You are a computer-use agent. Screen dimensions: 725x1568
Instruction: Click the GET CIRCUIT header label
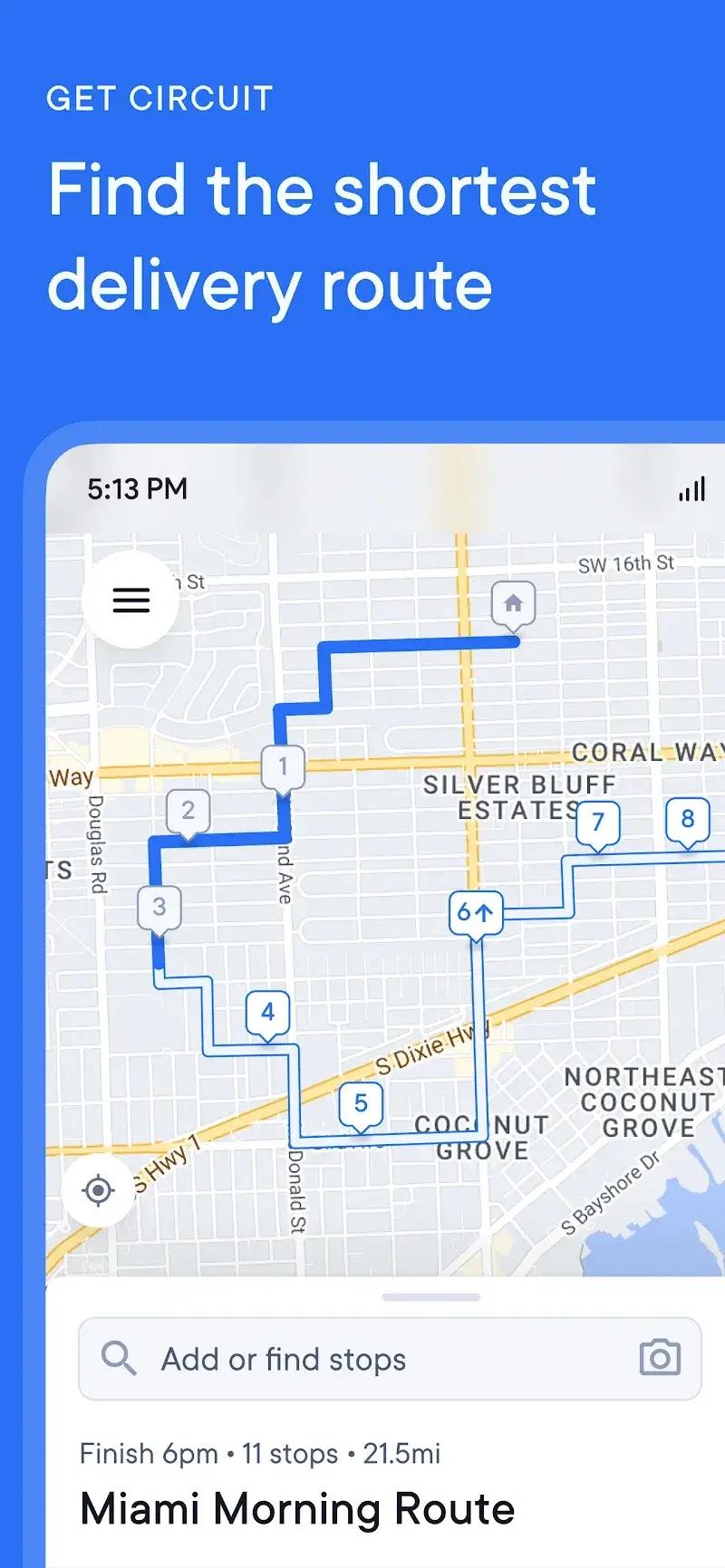point(159,98)
